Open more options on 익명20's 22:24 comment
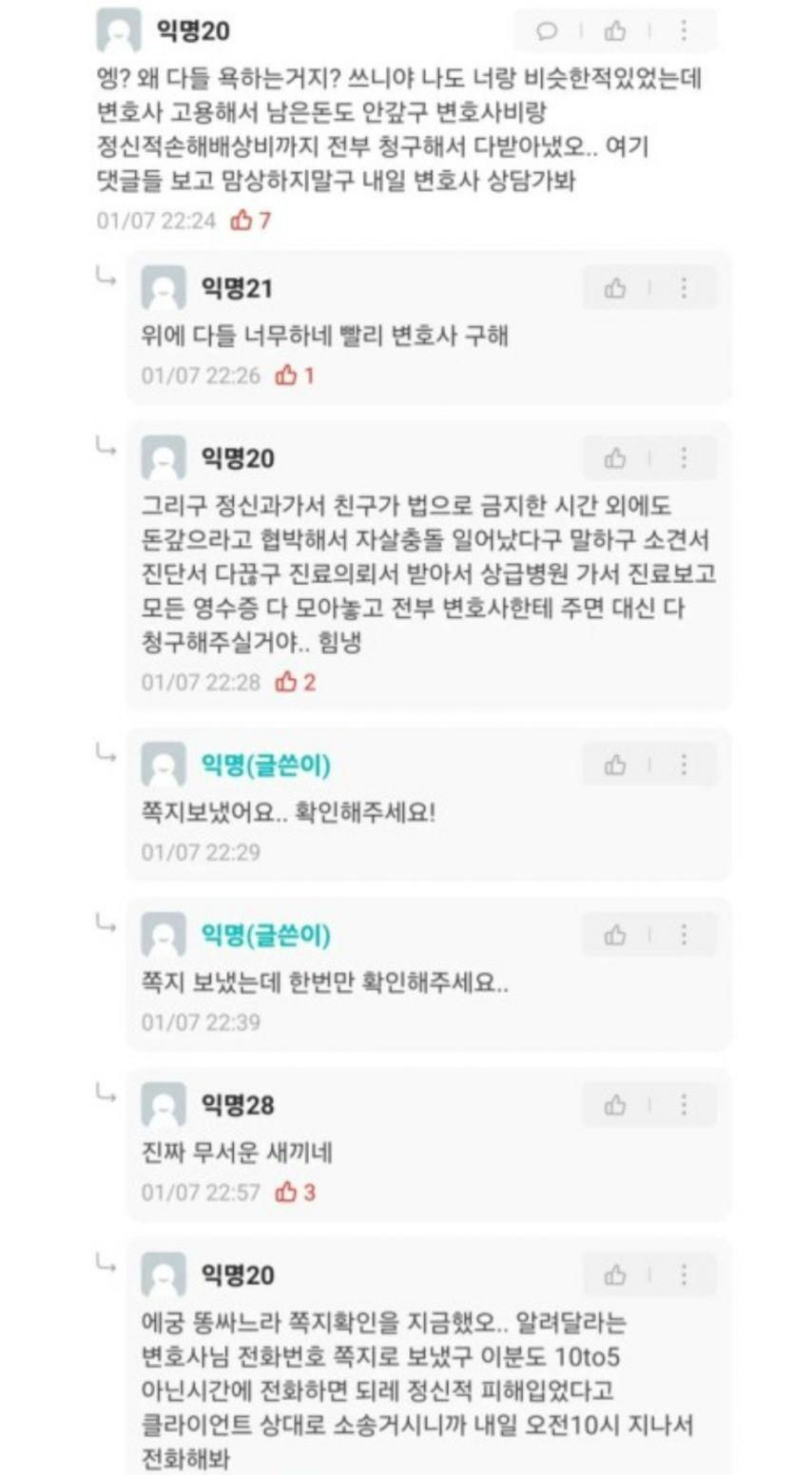The image size is (812, 1475). tap(684, 31)
